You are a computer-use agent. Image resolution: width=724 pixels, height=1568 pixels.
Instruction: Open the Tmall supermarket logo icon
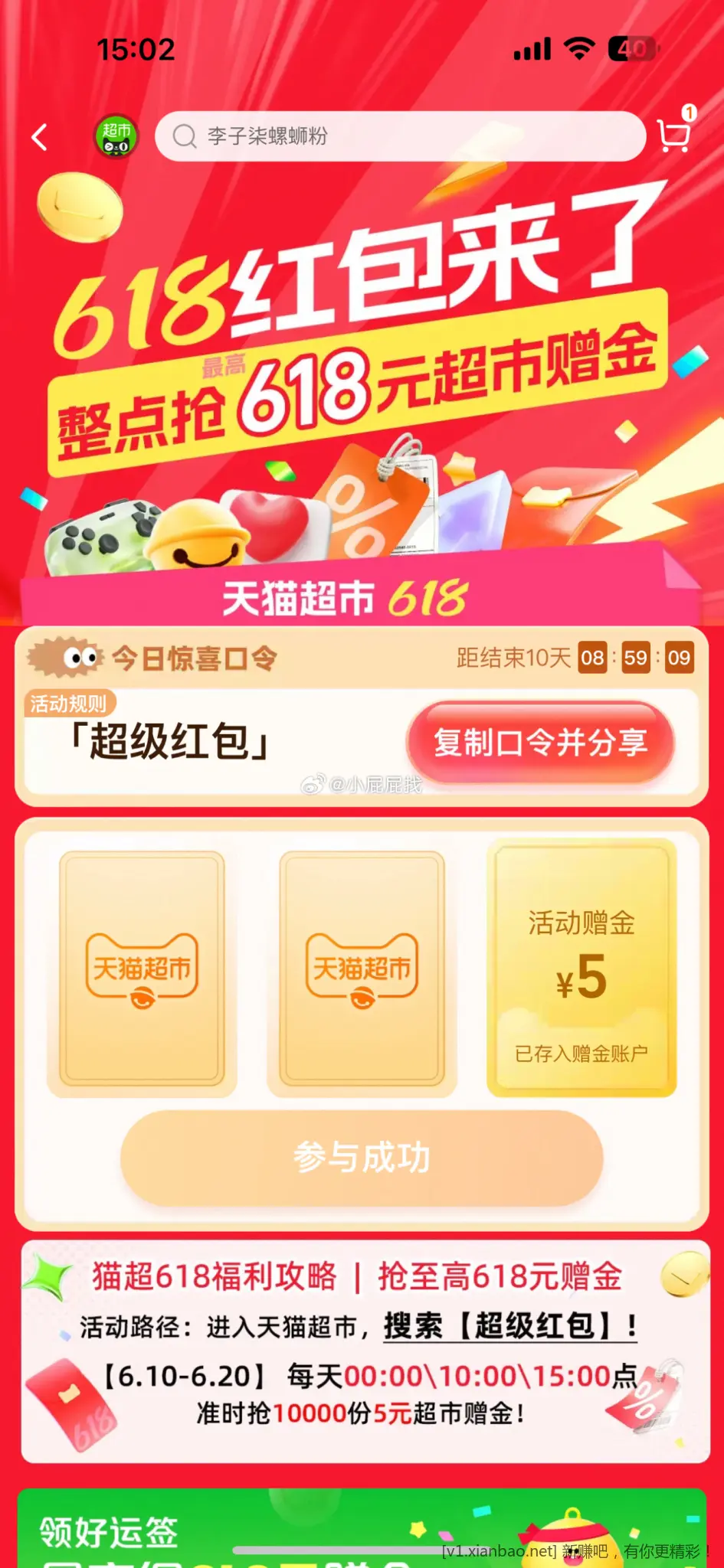(116, 137)
